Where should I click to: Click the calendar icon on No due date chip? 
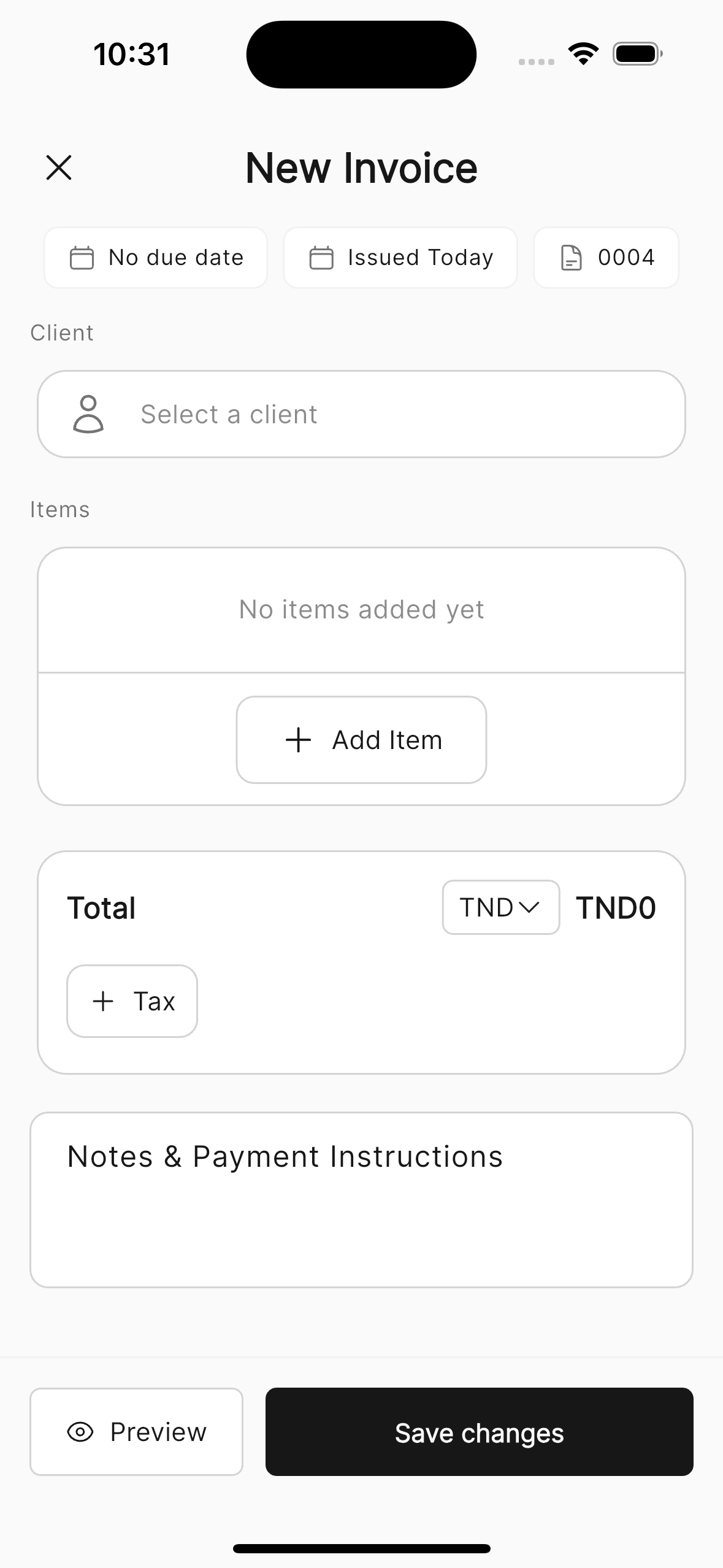tap(82, 258)
